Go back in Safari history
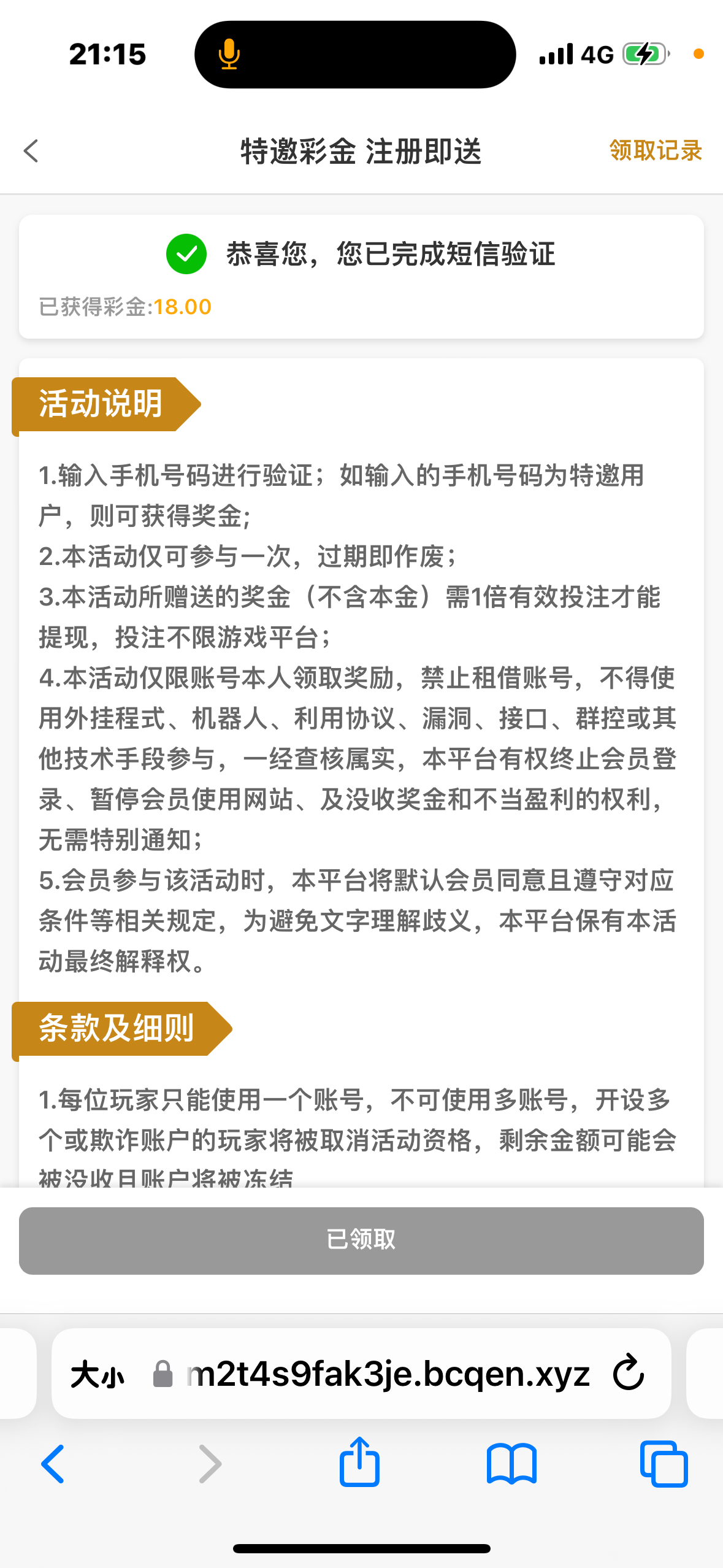The height and width of the screenshot is (1568, 723). [53, 1464]
